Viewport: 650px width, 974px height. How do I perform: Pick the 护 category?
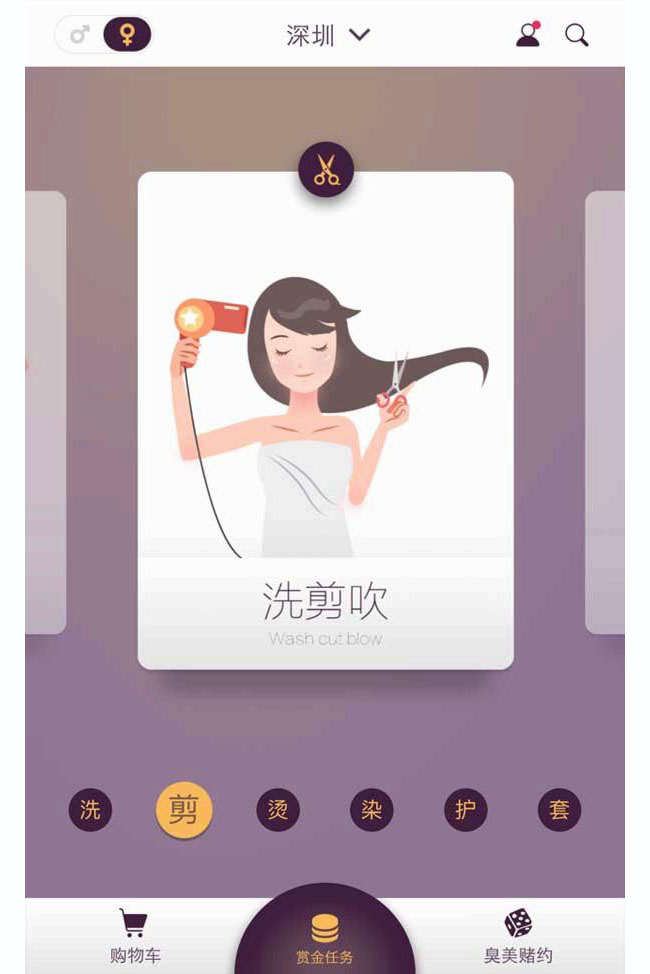tap(465, 810)
